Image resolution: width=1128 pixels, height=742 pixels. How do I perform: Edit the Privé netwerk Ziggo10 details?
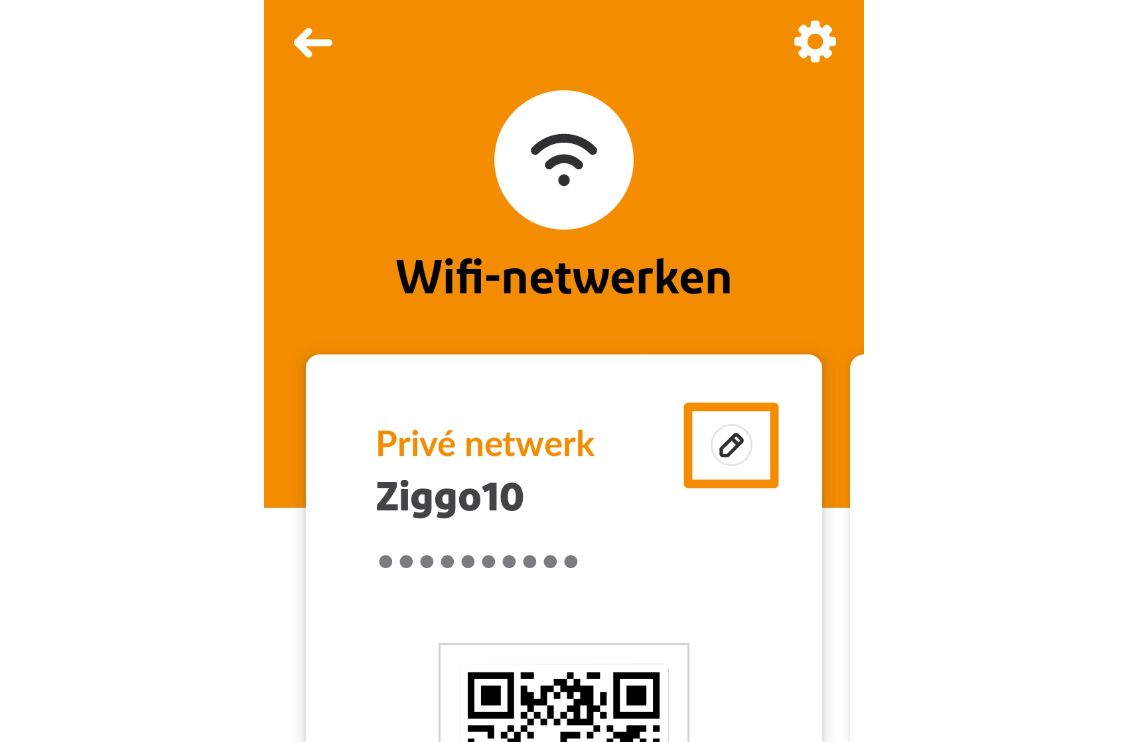(731, 445)
